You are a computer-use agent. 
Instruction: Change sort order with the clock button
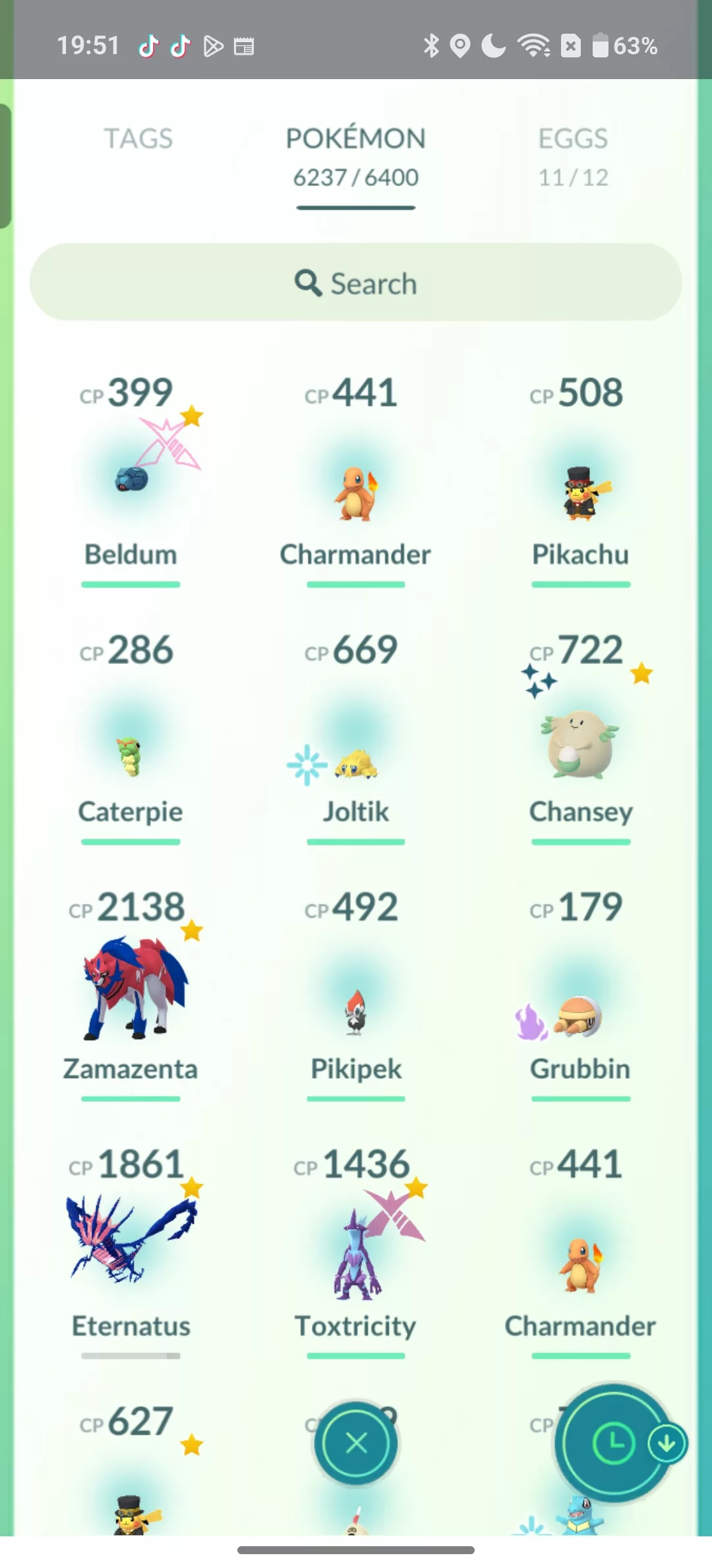tap(613, 1443)
